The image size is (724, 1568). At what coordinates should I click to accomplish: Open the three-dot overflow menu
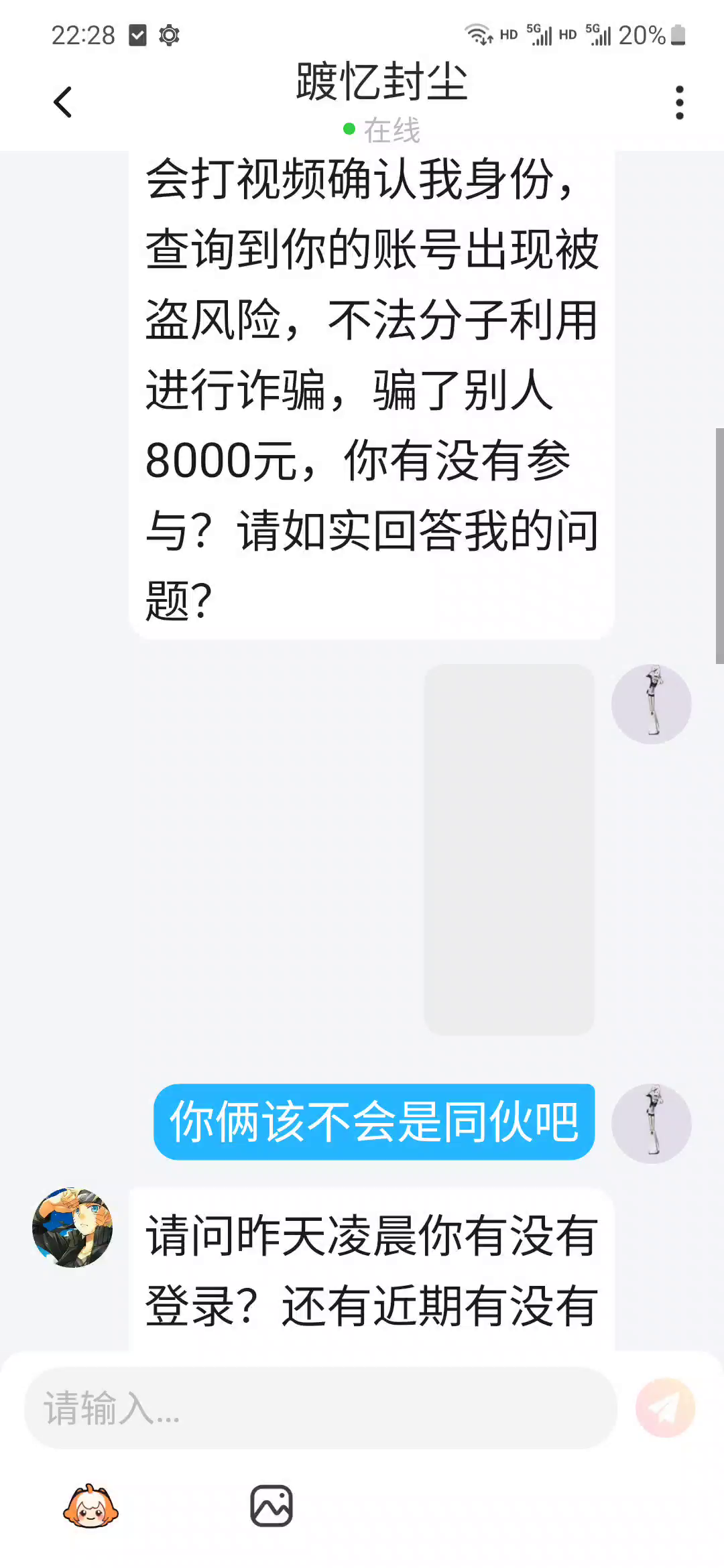(x=679, y=103)
